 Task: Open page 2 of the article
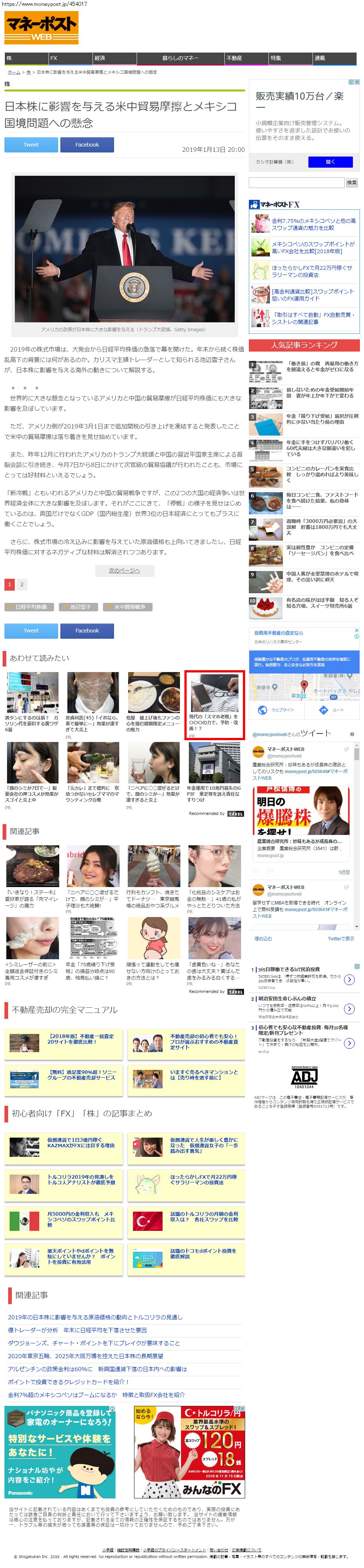(22, 584)
